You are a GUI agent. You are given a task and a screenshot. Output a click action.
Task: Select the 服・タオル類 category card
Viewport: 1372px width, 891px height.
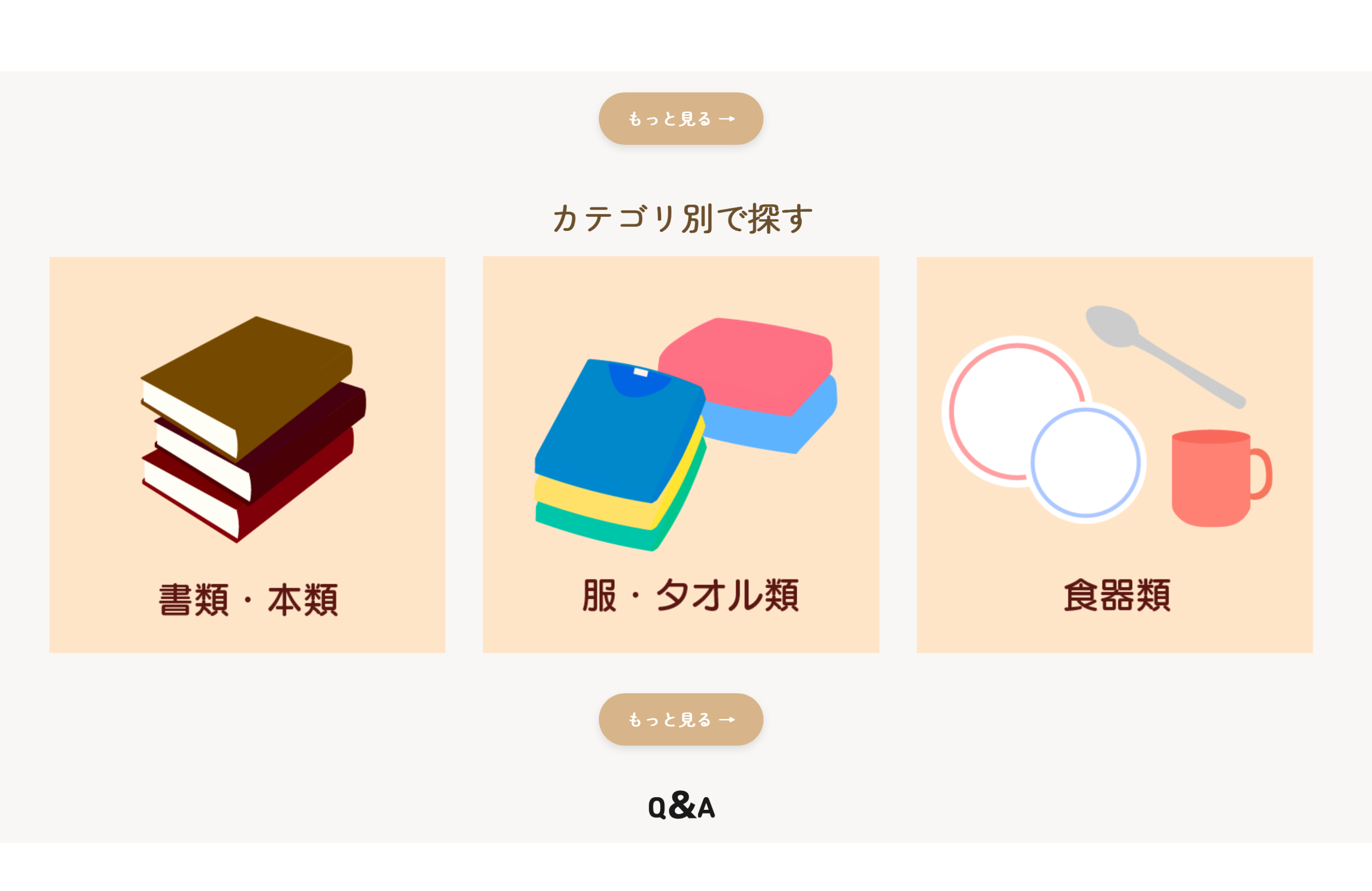[x=681, y=455]
